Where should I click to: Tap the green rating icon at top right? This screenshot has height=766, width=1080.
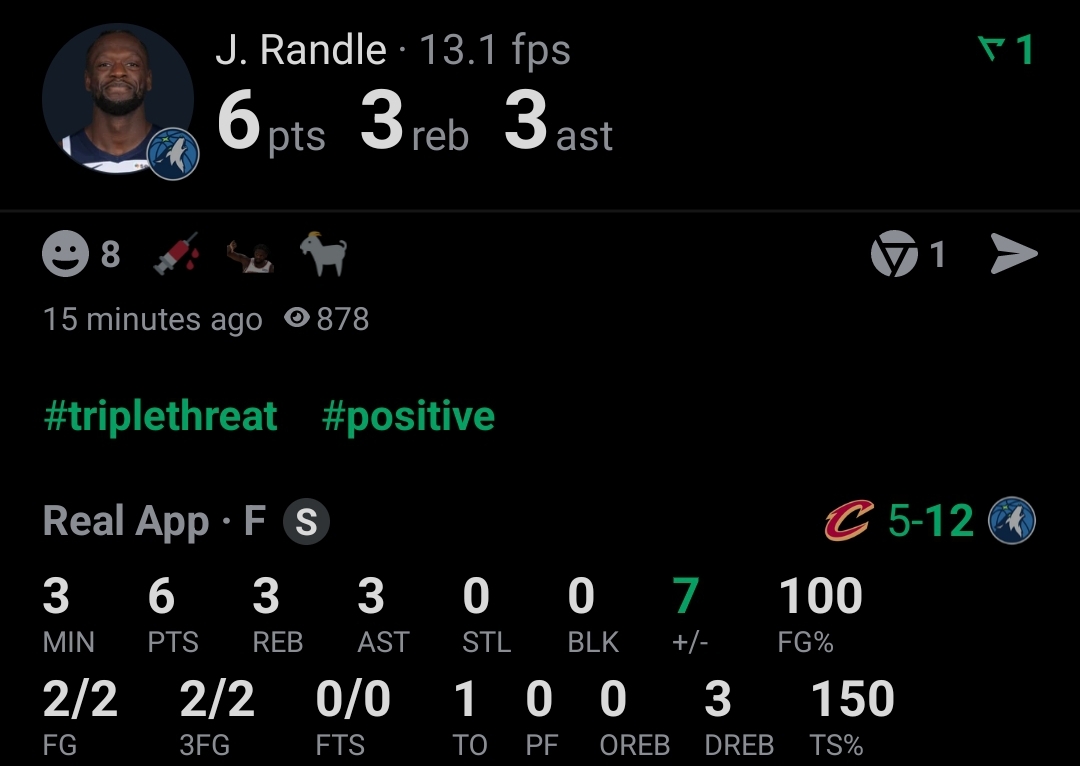point(1005,50)
